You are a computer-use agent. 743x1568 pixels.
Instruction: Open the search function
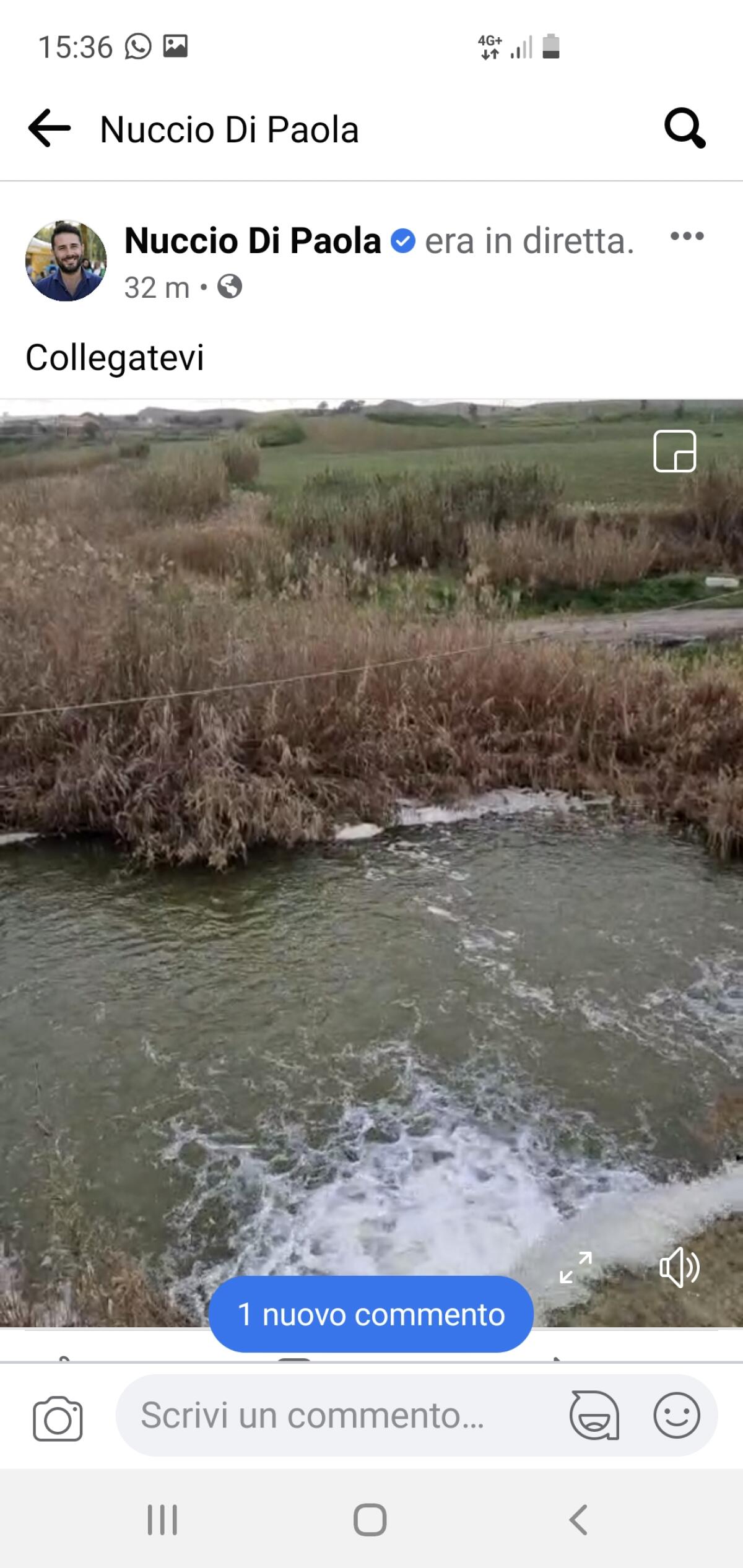pyautogui.click(x=684, y=129)
